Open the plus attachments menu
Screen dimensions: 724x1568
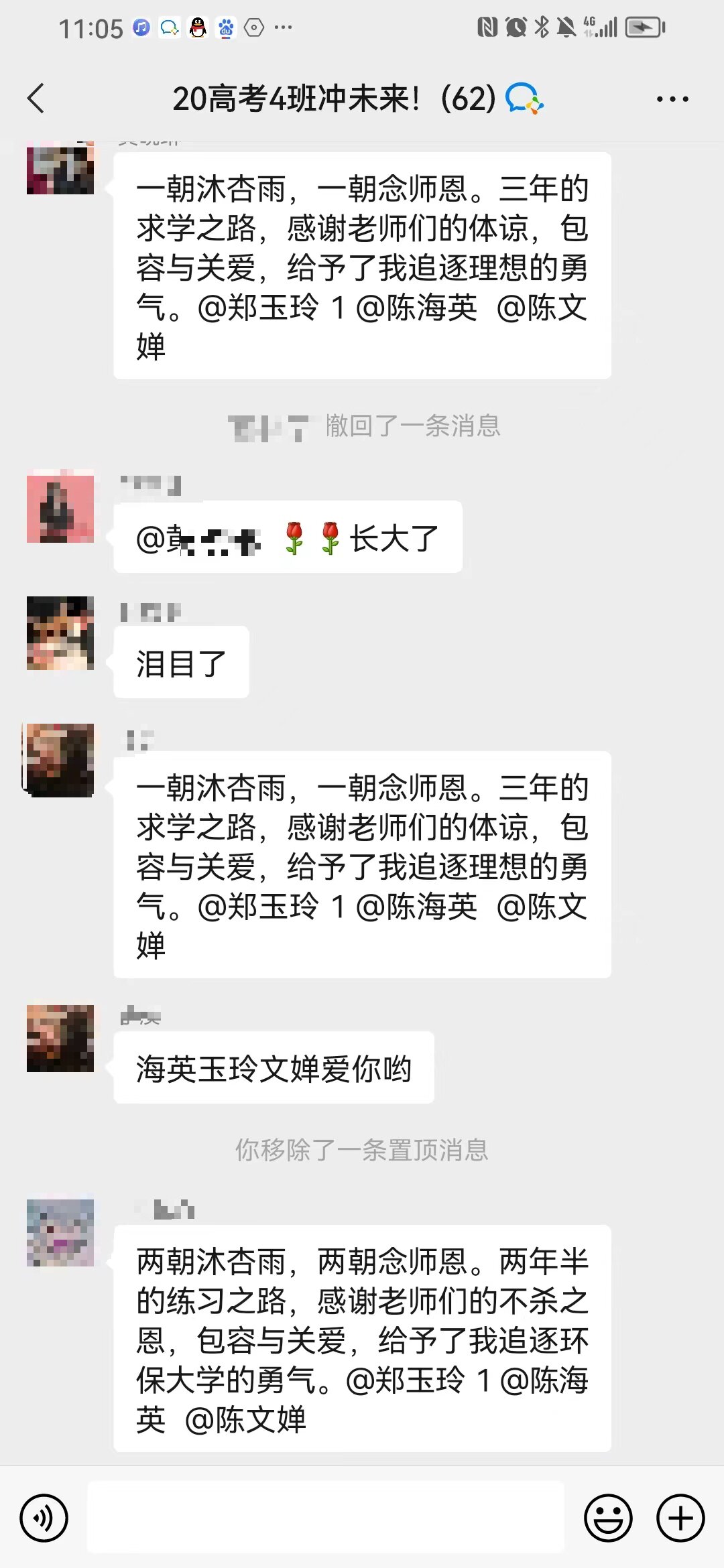click(x=680, y=1518)
